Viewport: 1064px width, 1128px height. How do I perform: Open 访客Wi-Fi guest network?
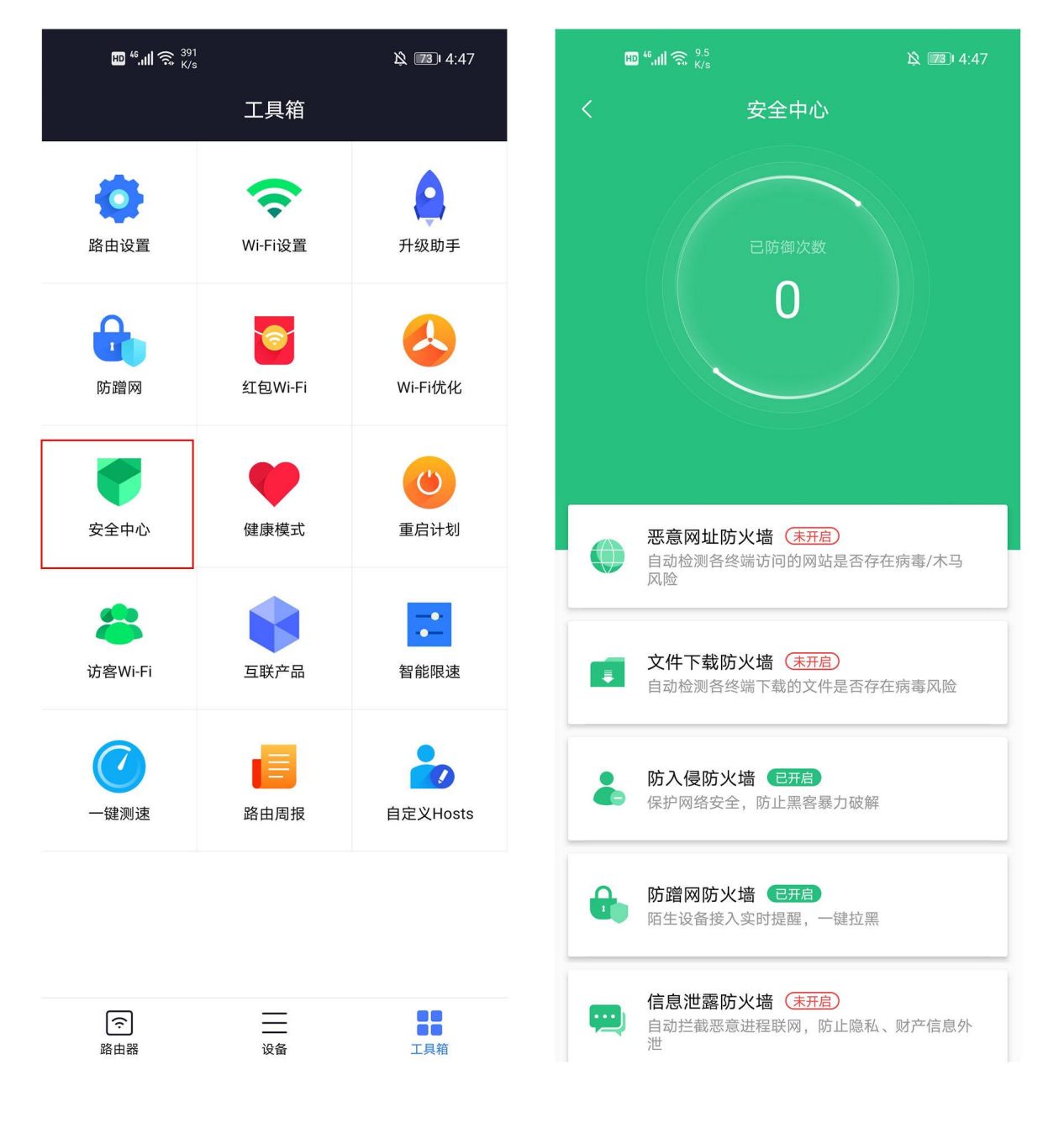(119, 639)
